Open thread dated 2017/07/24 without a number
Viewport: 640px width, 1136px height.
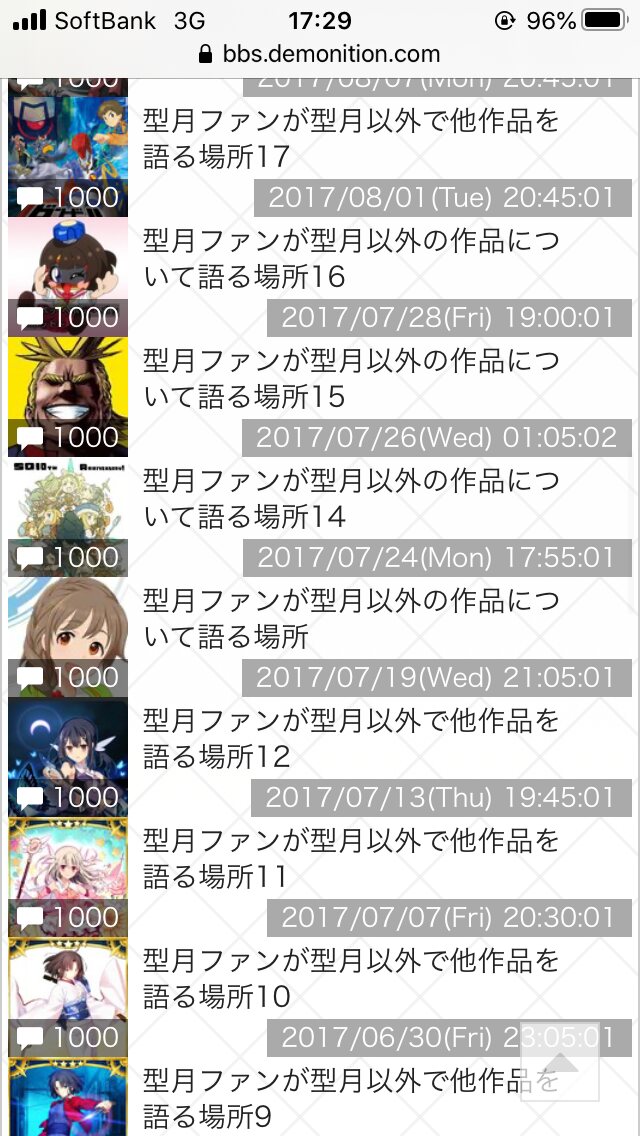tap(350, 618)
